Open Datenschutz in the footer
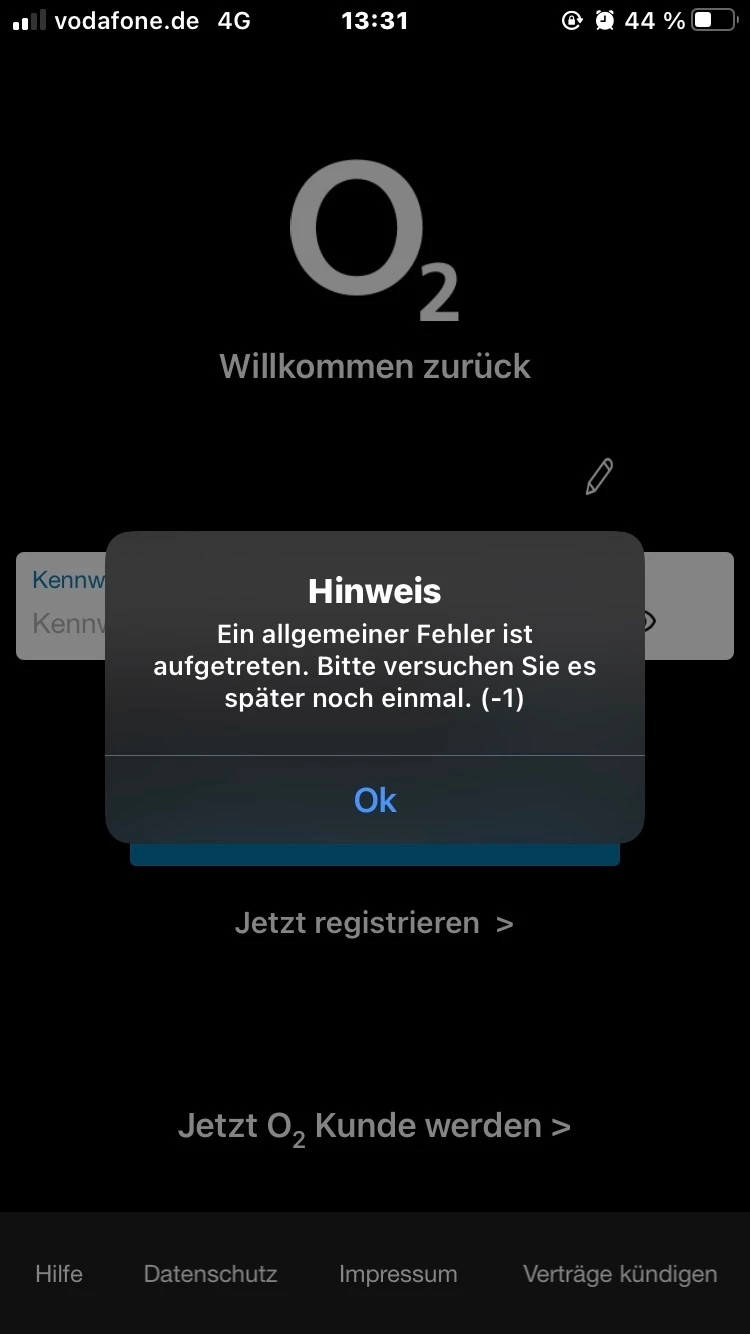Image resolution: width=750 pixels, height=1334 pixels. point(210,1274)
